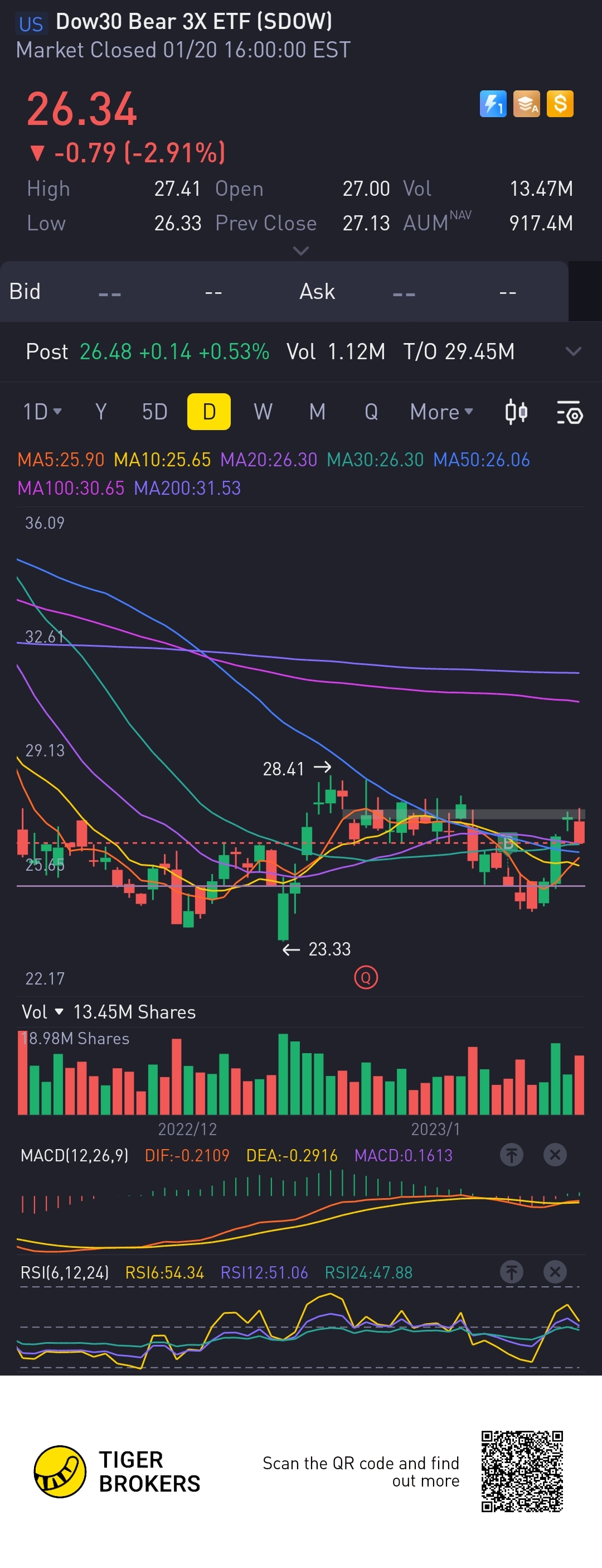Image resolution: width=602 pixels, height=1568 pixels.
Task: Open the Vol indicator dropdown
Action: click(x=42, y=1012)
